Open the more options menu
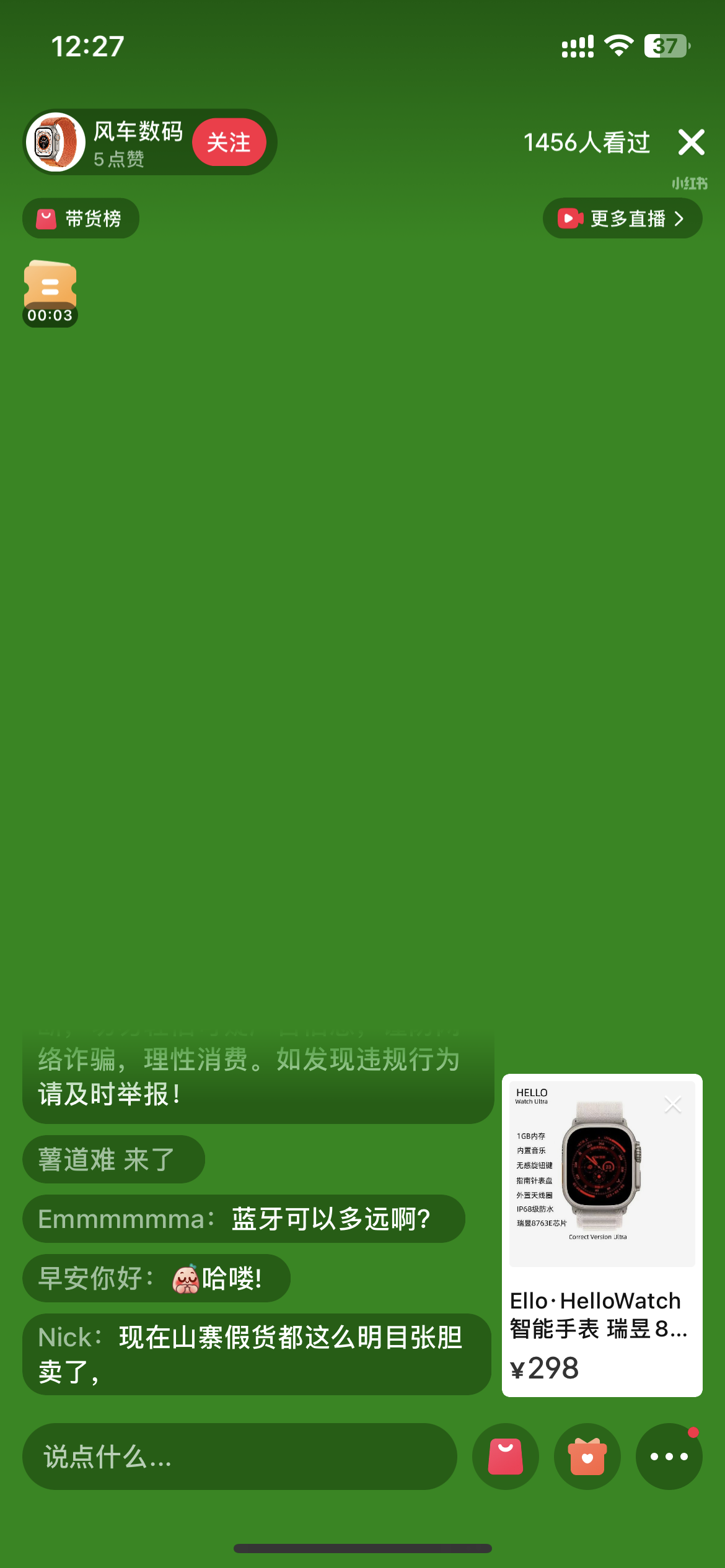 (669, 1456)
